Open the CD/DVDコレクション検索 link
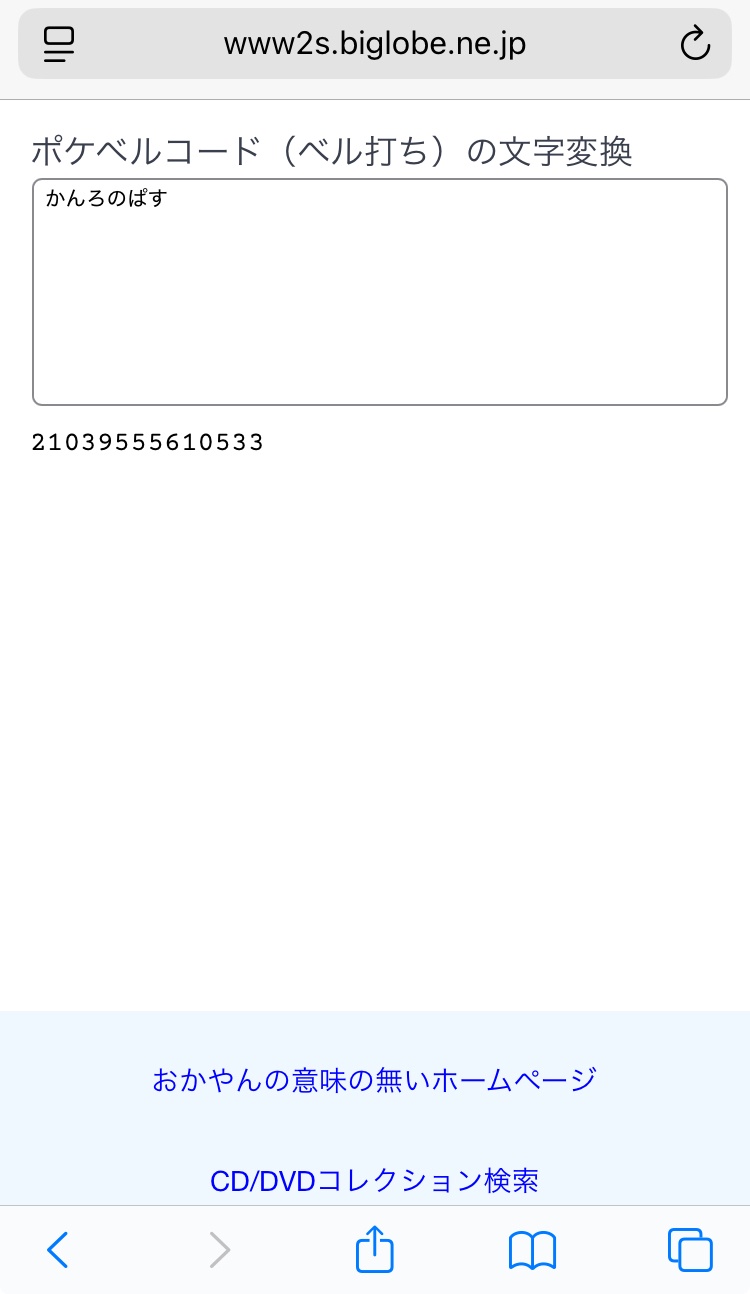The height and width of the screenshot is (1294, 750). point(374,1181)
